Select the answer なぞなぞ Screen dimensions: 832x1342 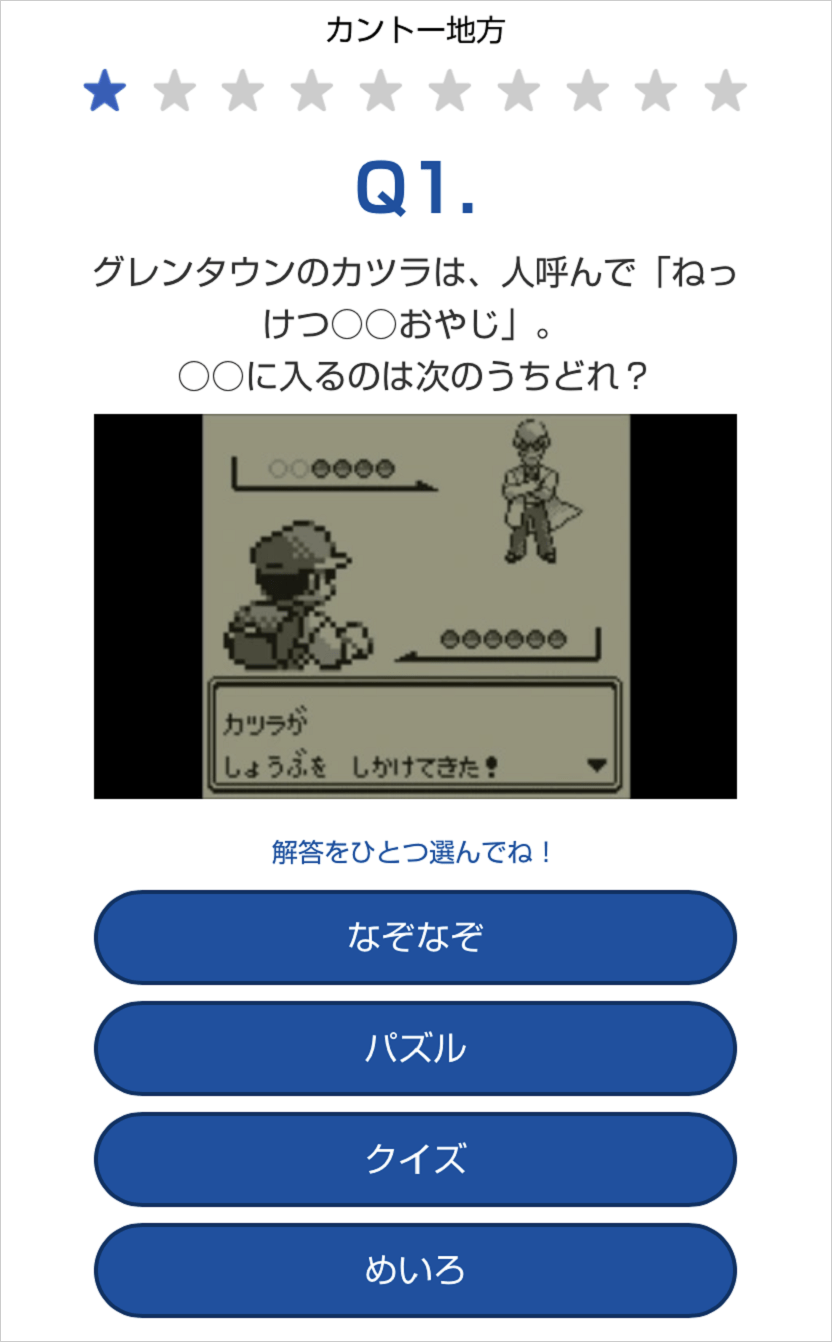415,937
